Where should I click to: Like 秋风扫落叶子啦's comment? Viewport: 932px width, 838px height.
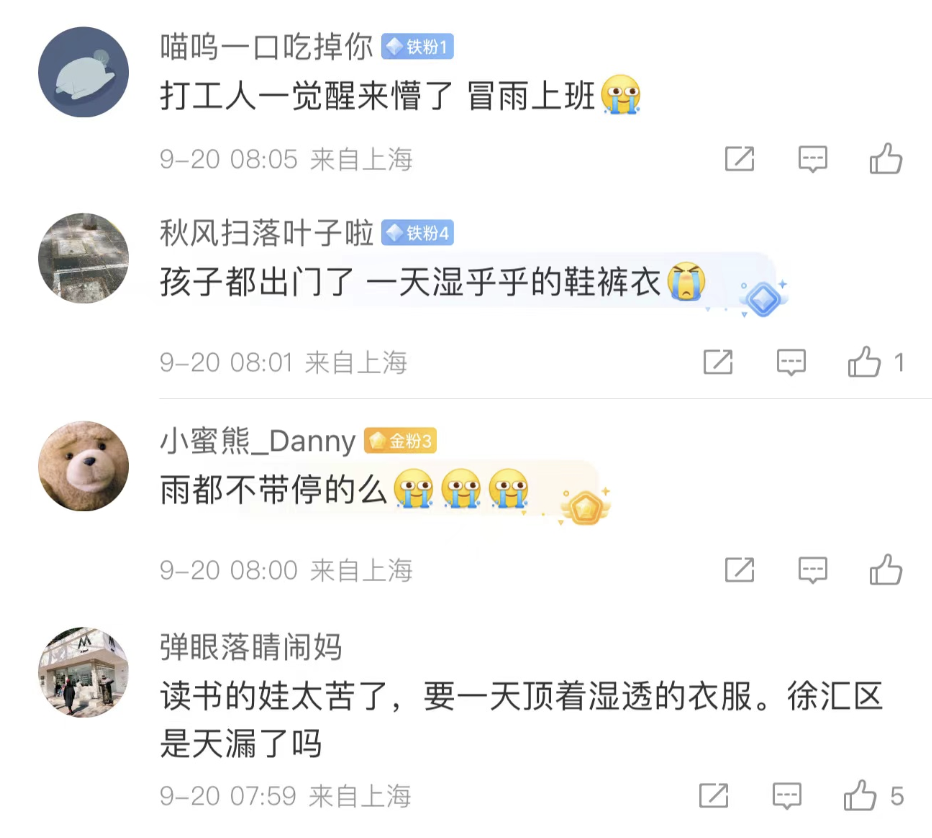(864, 362)
